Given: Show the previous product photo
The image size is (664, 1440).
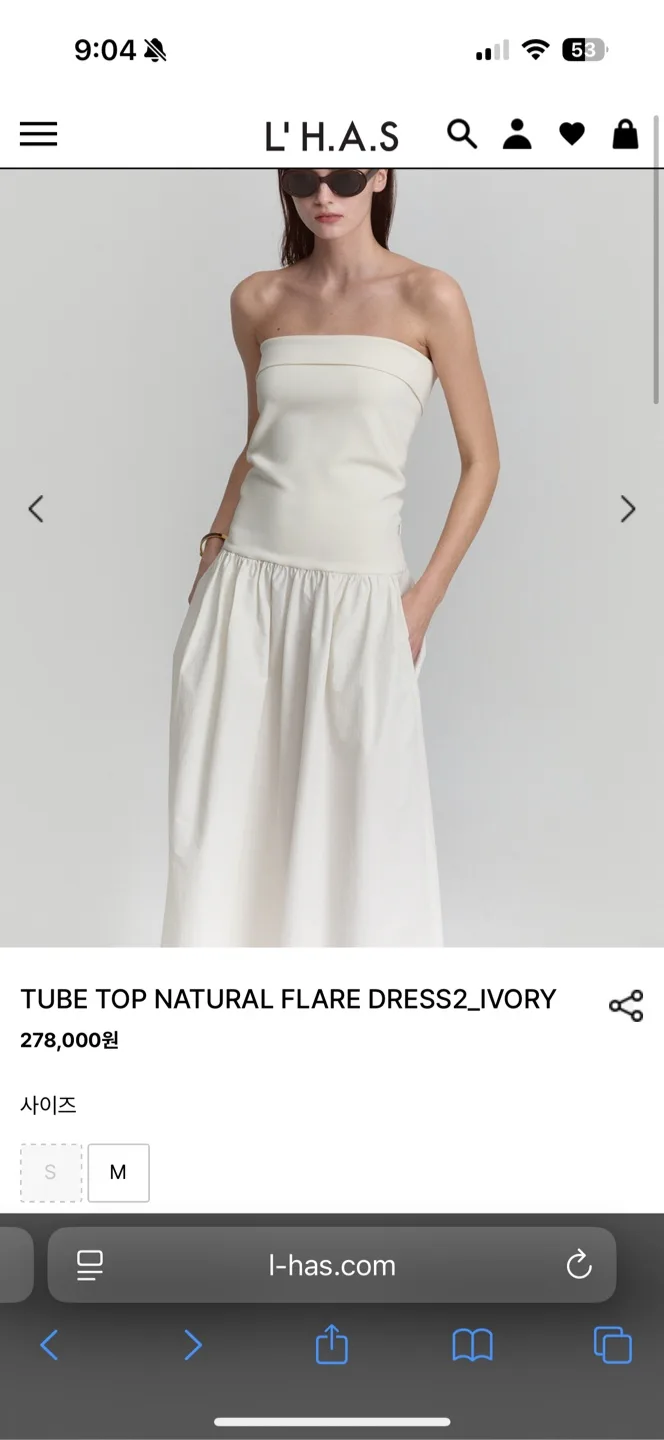Looking at the screenshot, I should pyautogui.click(x=36, y=509).
